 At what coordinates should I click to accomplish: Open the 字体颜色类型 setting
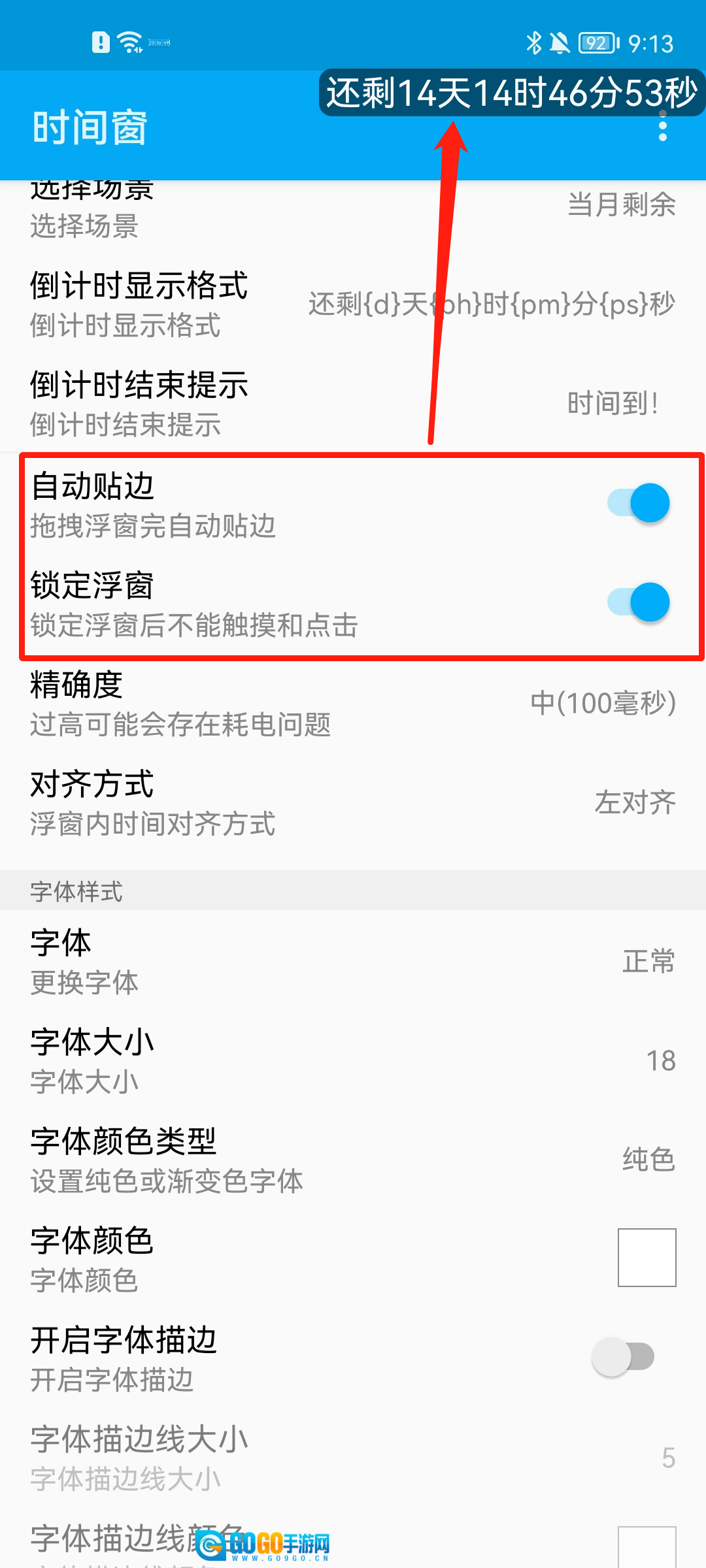coord(353,1160)
